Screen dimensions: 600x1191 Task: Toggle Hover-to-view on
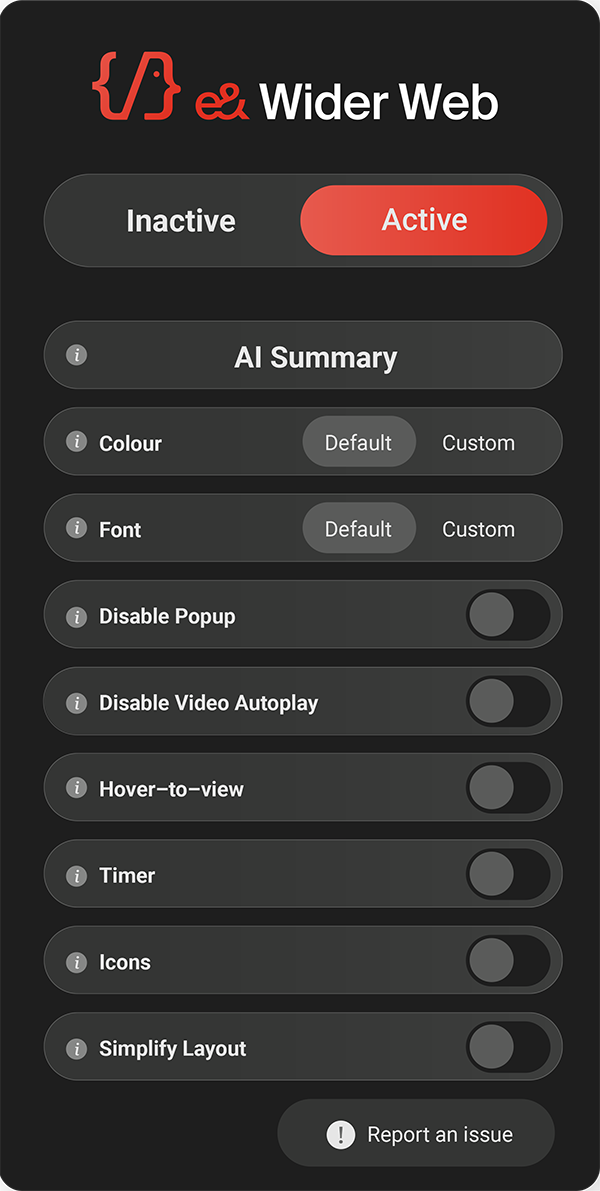[x=508, y=789]
